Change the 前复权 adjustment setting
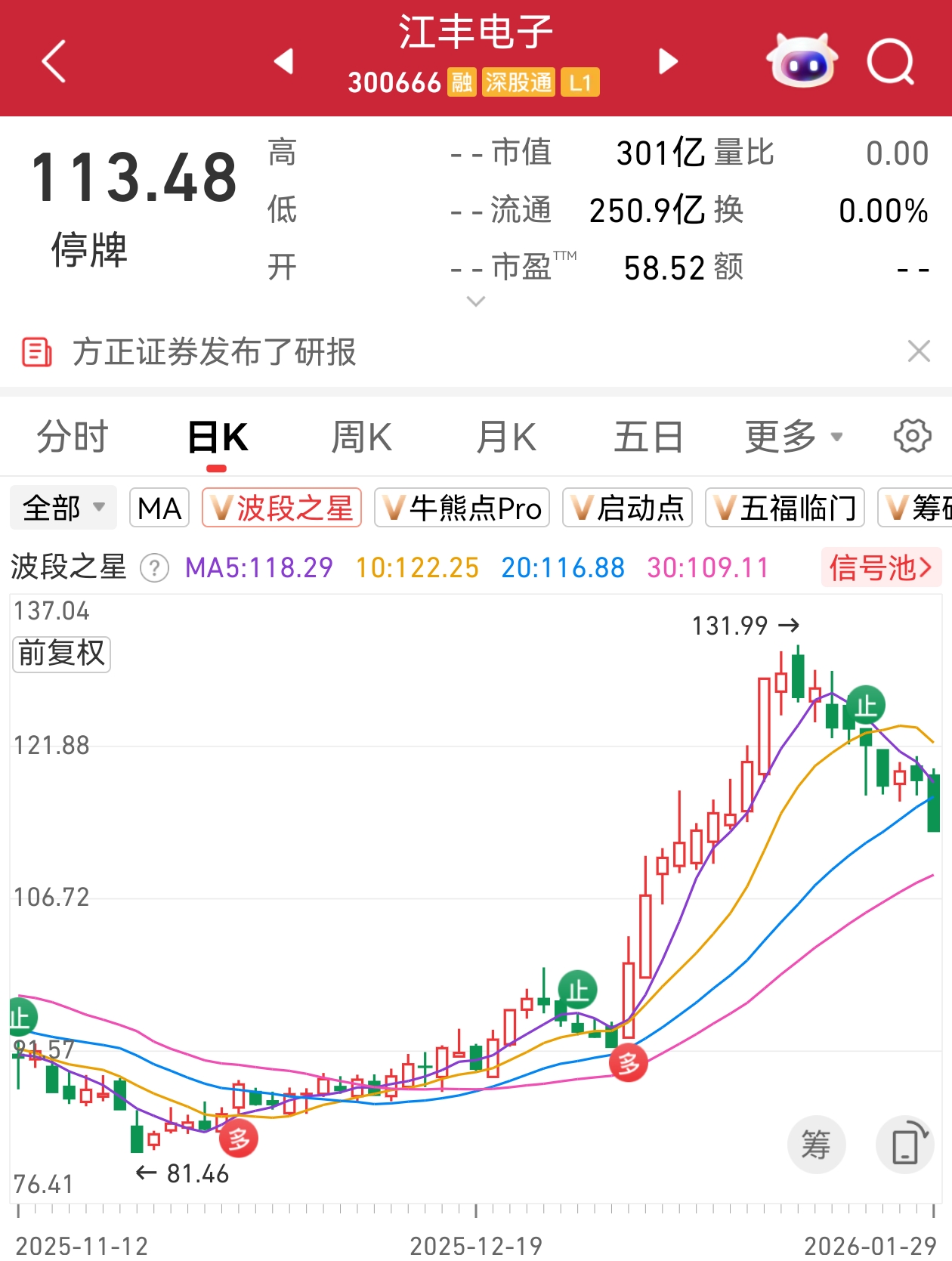 tap(61, 654)
